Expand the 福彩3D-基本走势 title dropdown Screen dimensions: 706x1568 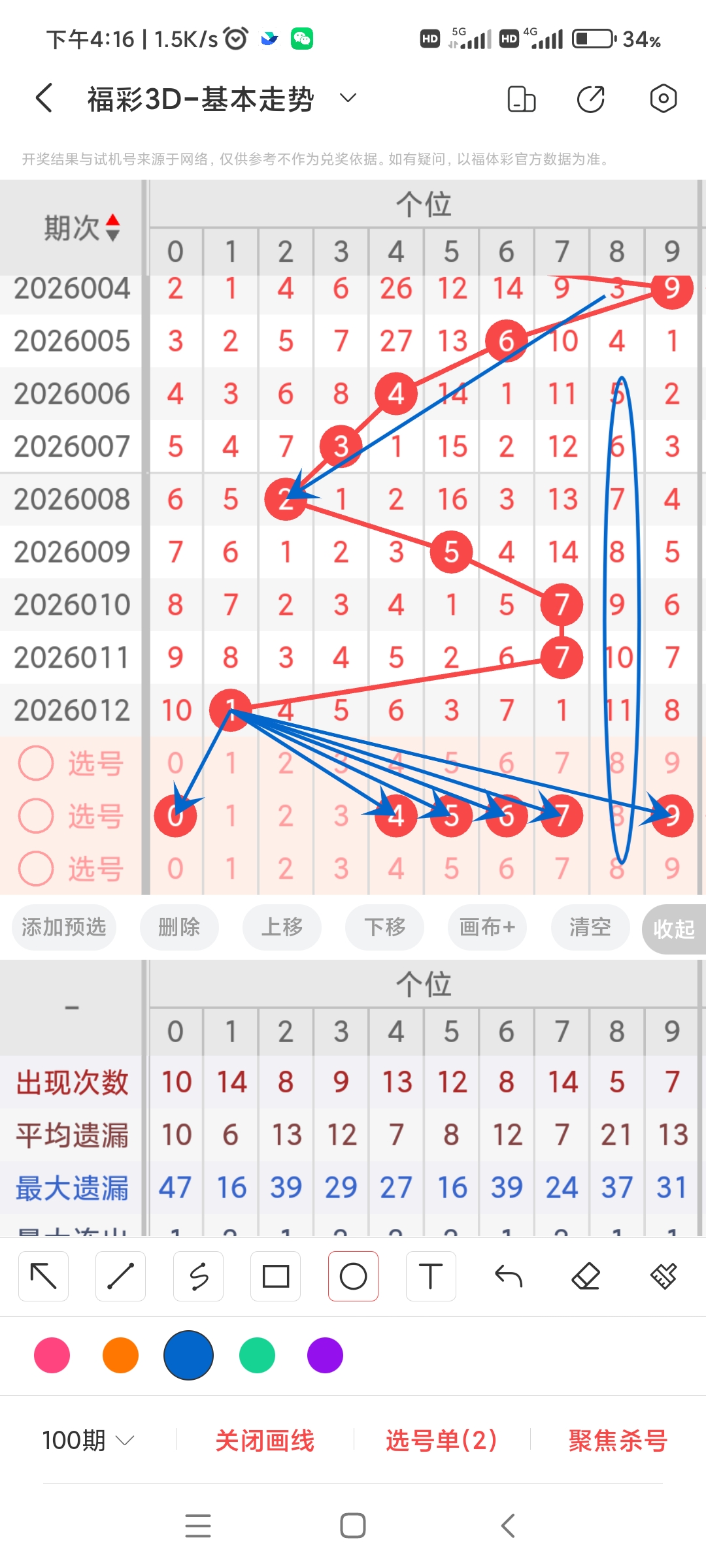coord(347,98)
